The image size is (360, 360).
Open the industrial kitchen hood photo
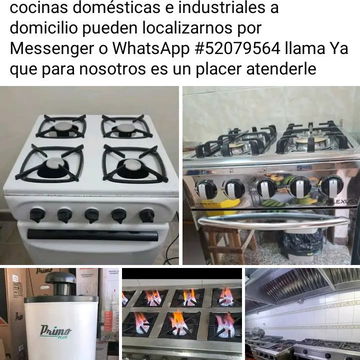tap(303, 314)
